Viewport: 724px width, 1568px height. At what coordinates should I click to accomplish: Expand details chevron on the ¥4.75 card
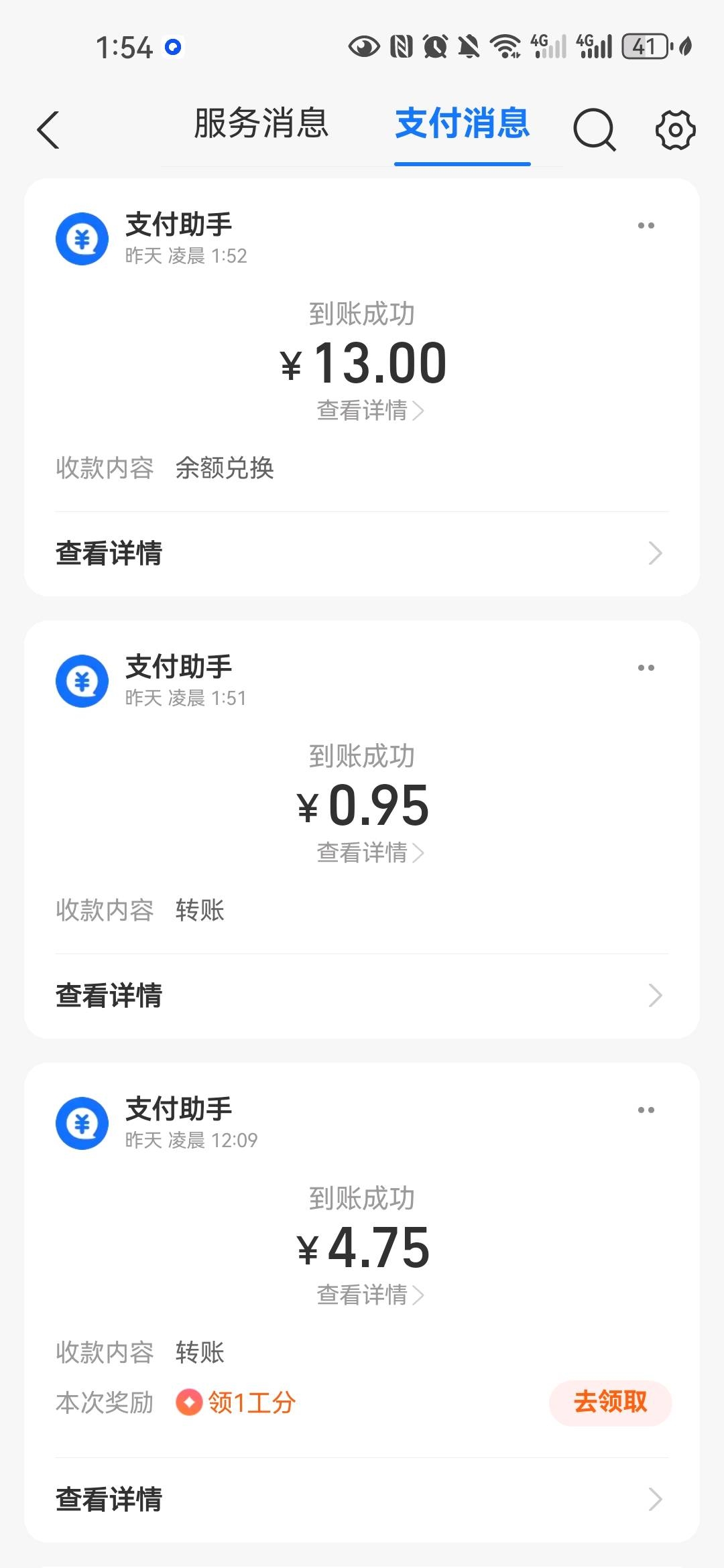pyautogui.click(x=655, y=1500)
